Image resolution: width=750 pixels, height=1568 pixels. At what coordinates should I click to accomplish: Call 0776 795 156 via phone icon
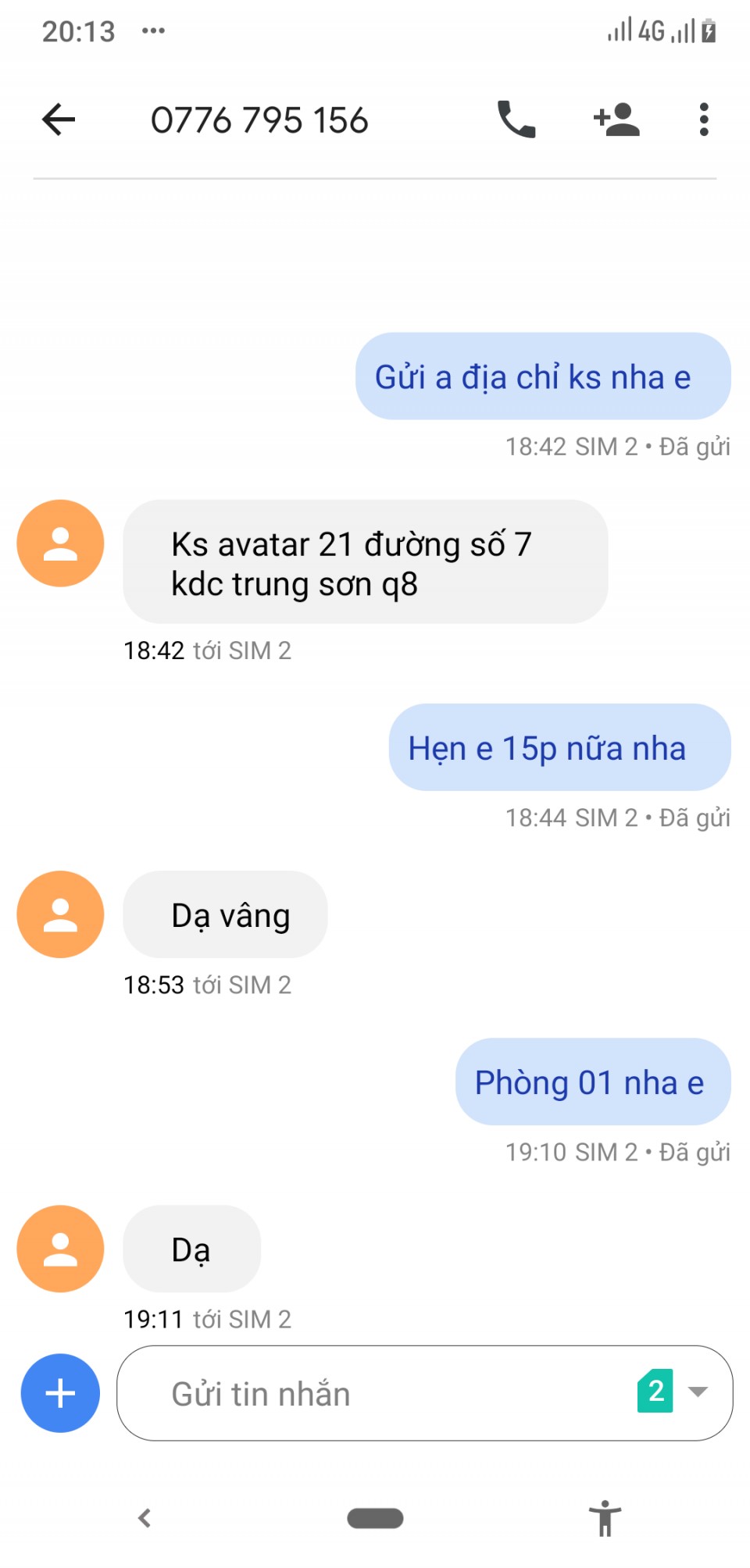point(516,119)
